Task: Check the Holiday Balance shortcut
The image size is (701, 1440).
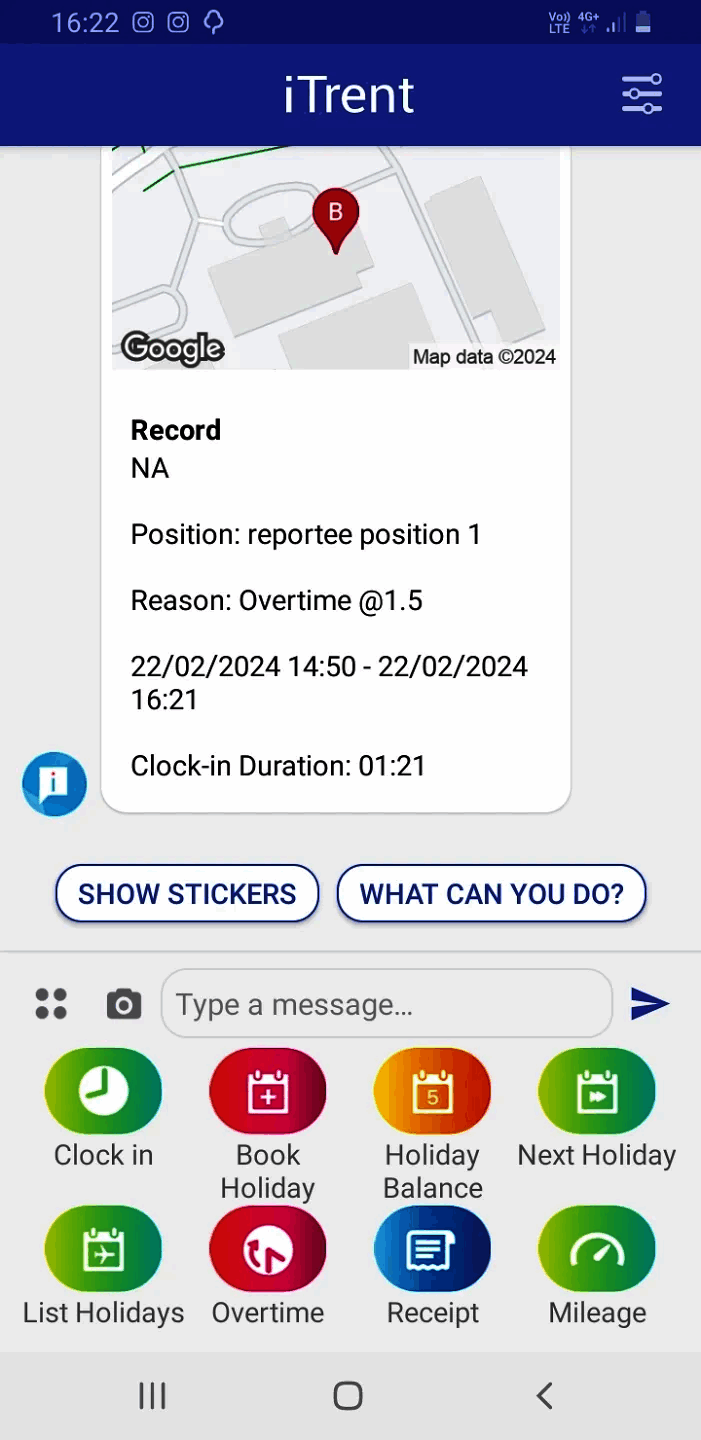Action: (432, 1091)
